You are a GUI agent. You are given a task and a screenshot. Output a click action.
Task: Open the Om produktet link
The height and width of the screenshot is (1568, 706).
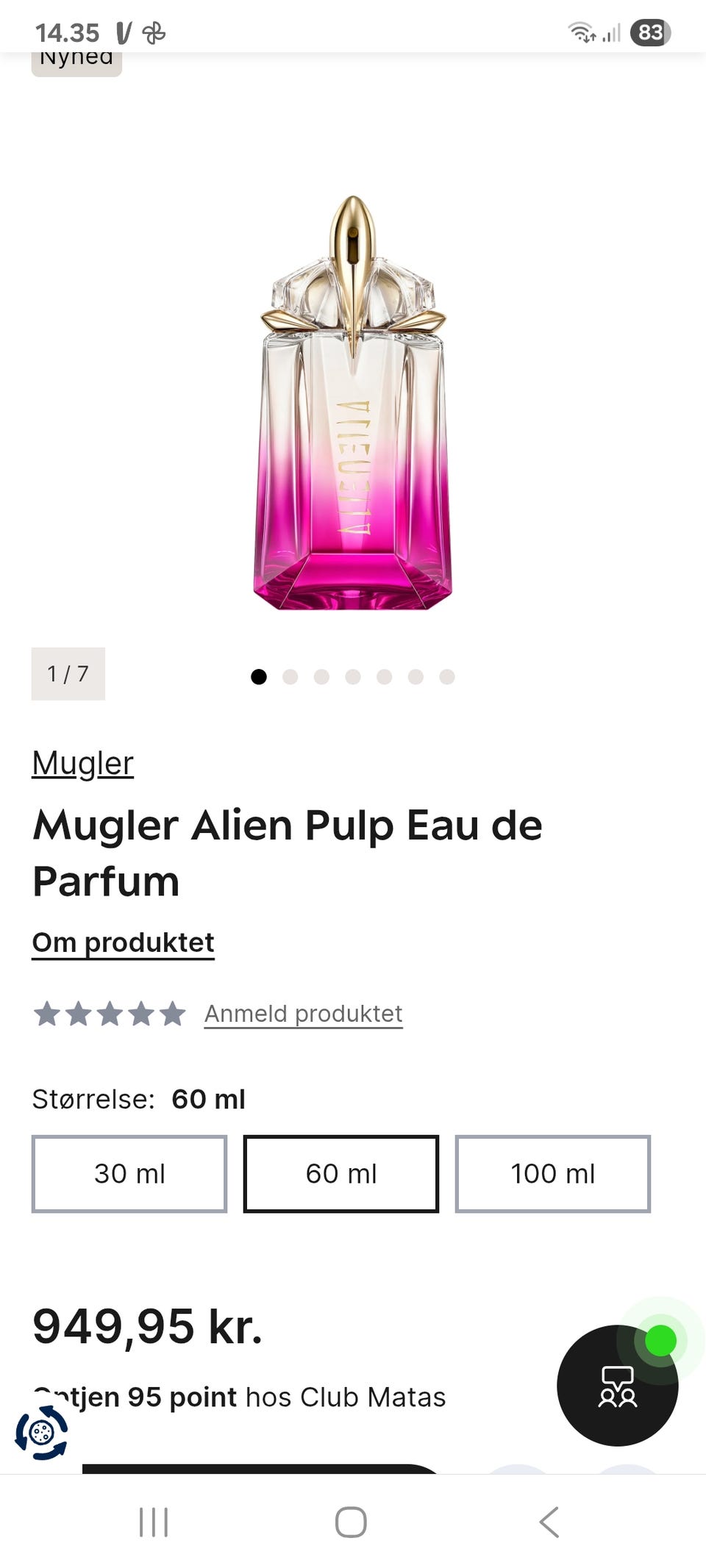pos(123,942)
